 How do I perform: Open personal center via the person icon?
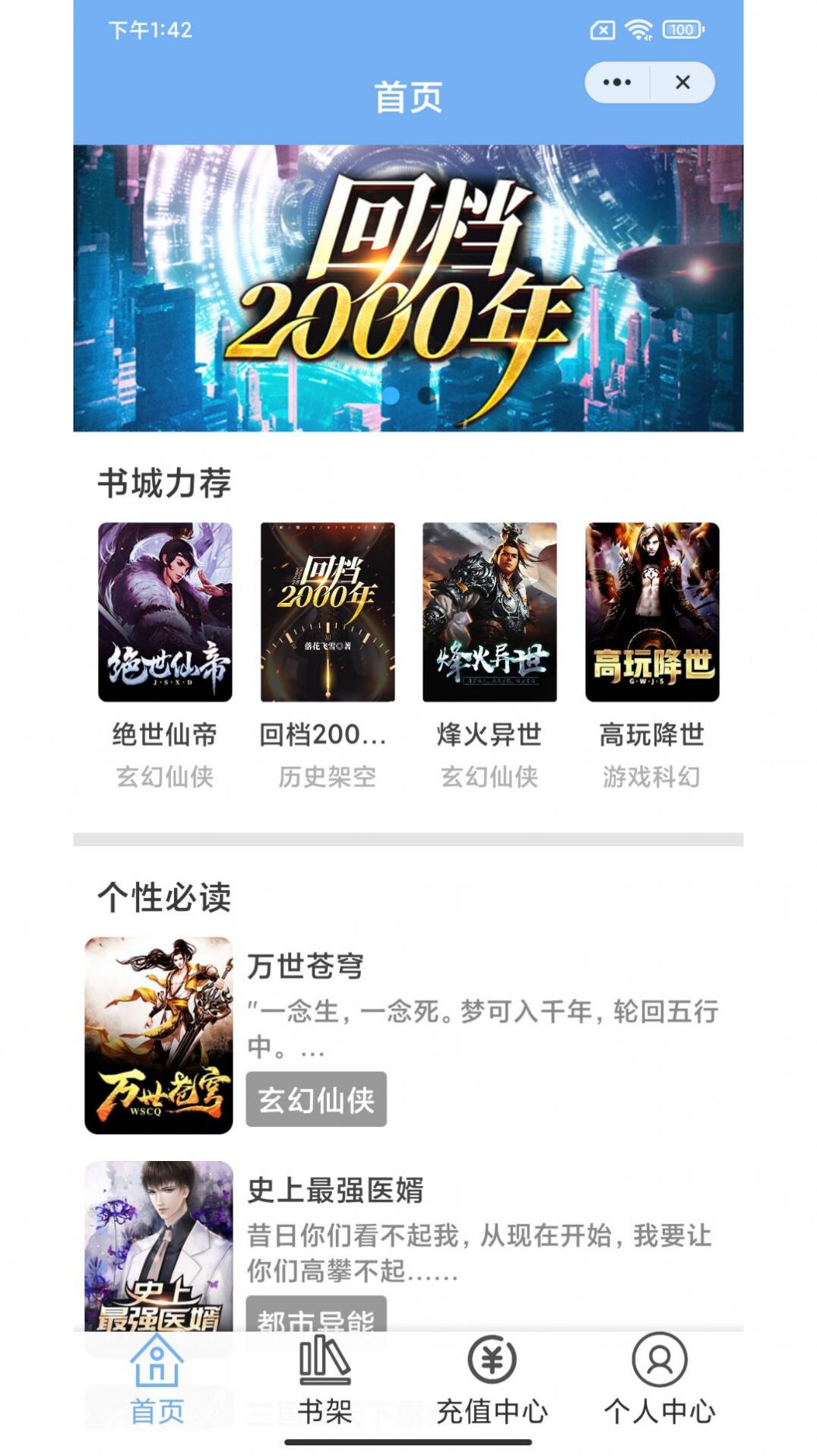click(x=658, y=1365)
